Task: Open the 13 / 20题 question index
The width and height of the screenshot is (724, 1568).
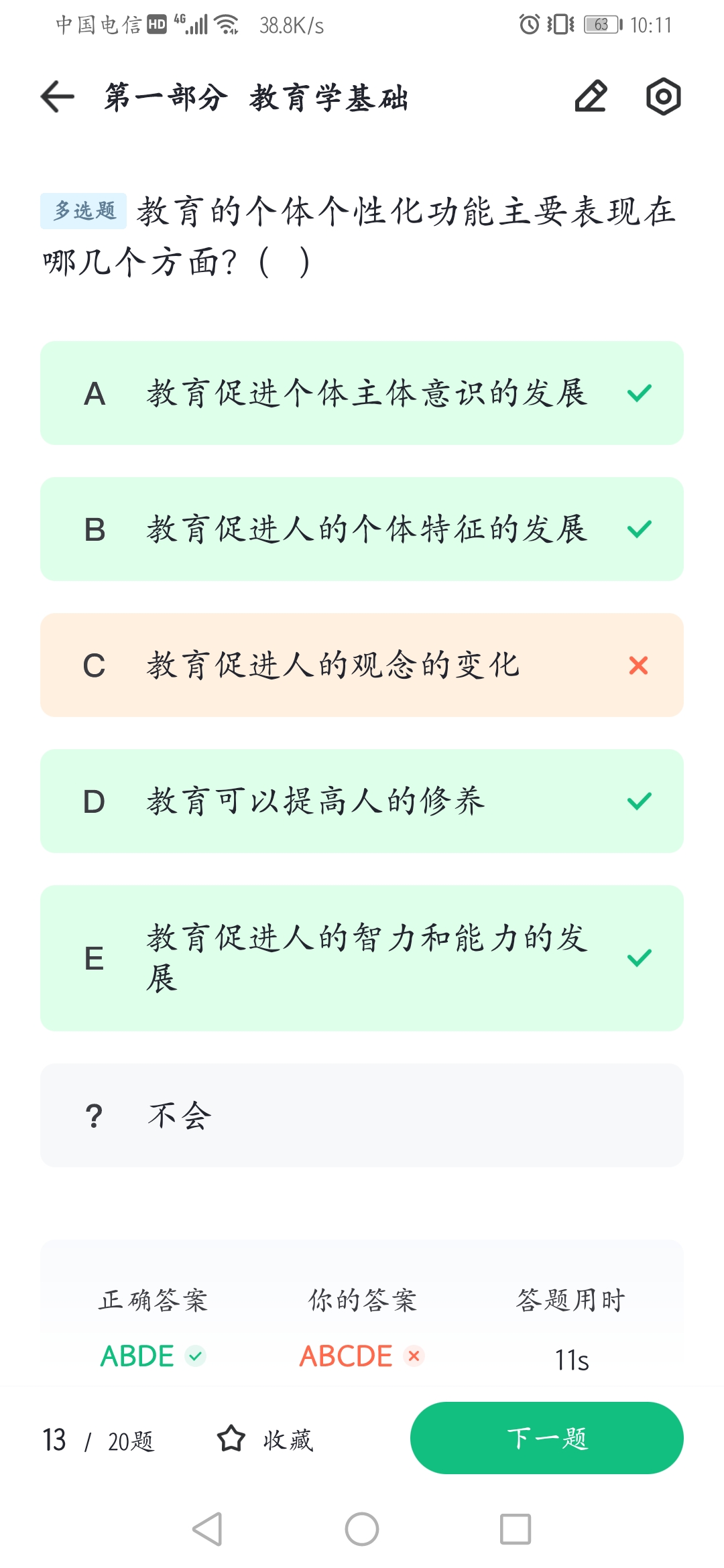Action: coord(99,1440)
